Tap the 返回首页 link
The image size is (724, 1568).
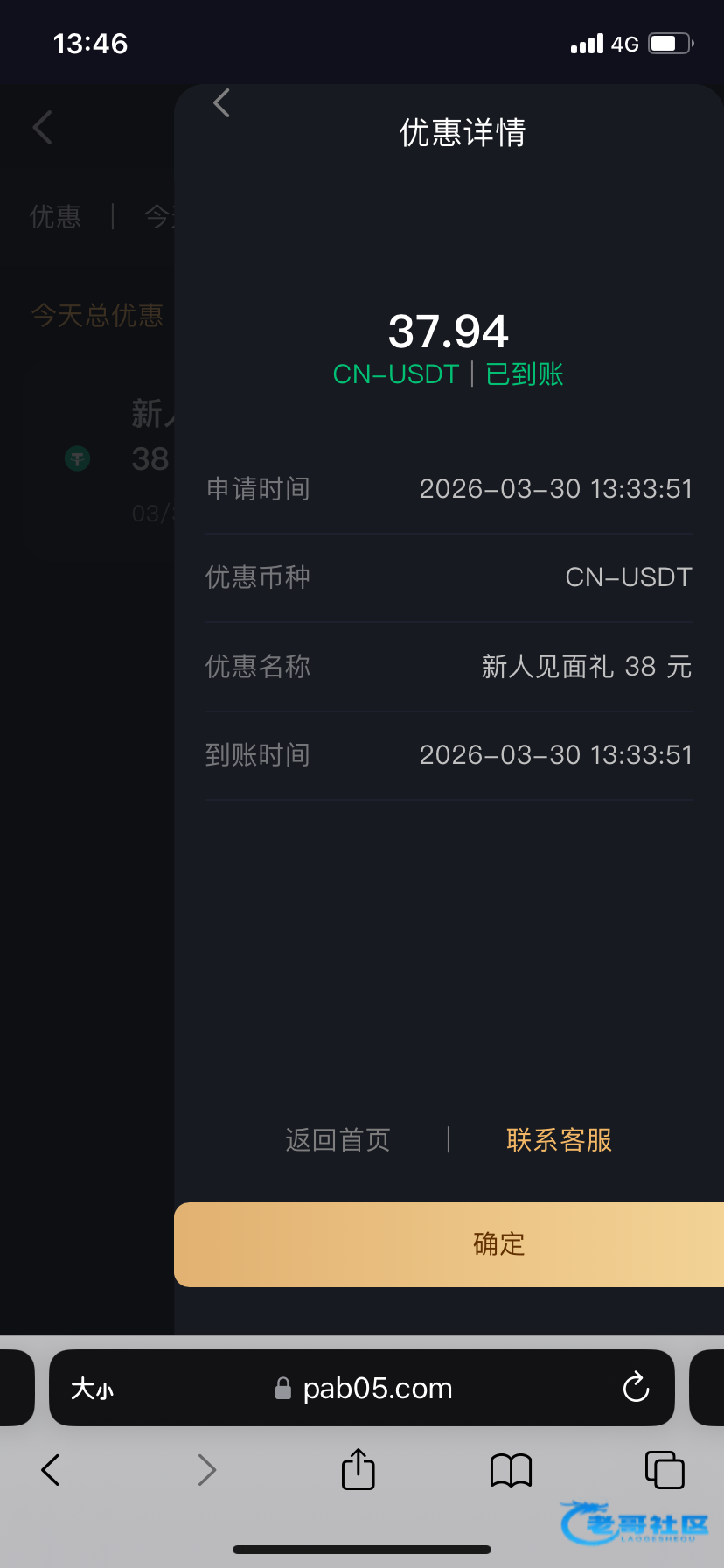click(338, 1139)
